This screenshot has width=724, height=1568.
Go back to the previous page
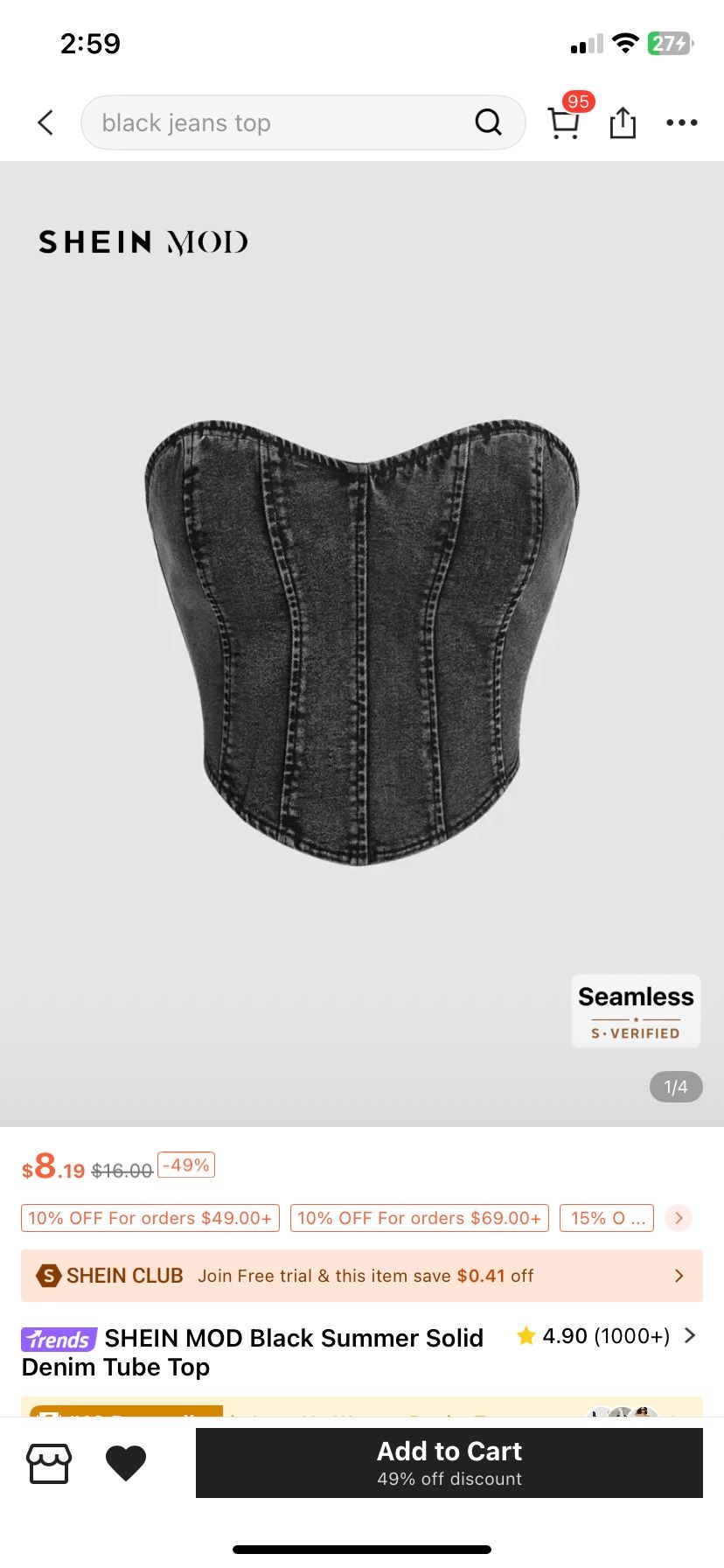pyautogui.click(x=46, y=122)
